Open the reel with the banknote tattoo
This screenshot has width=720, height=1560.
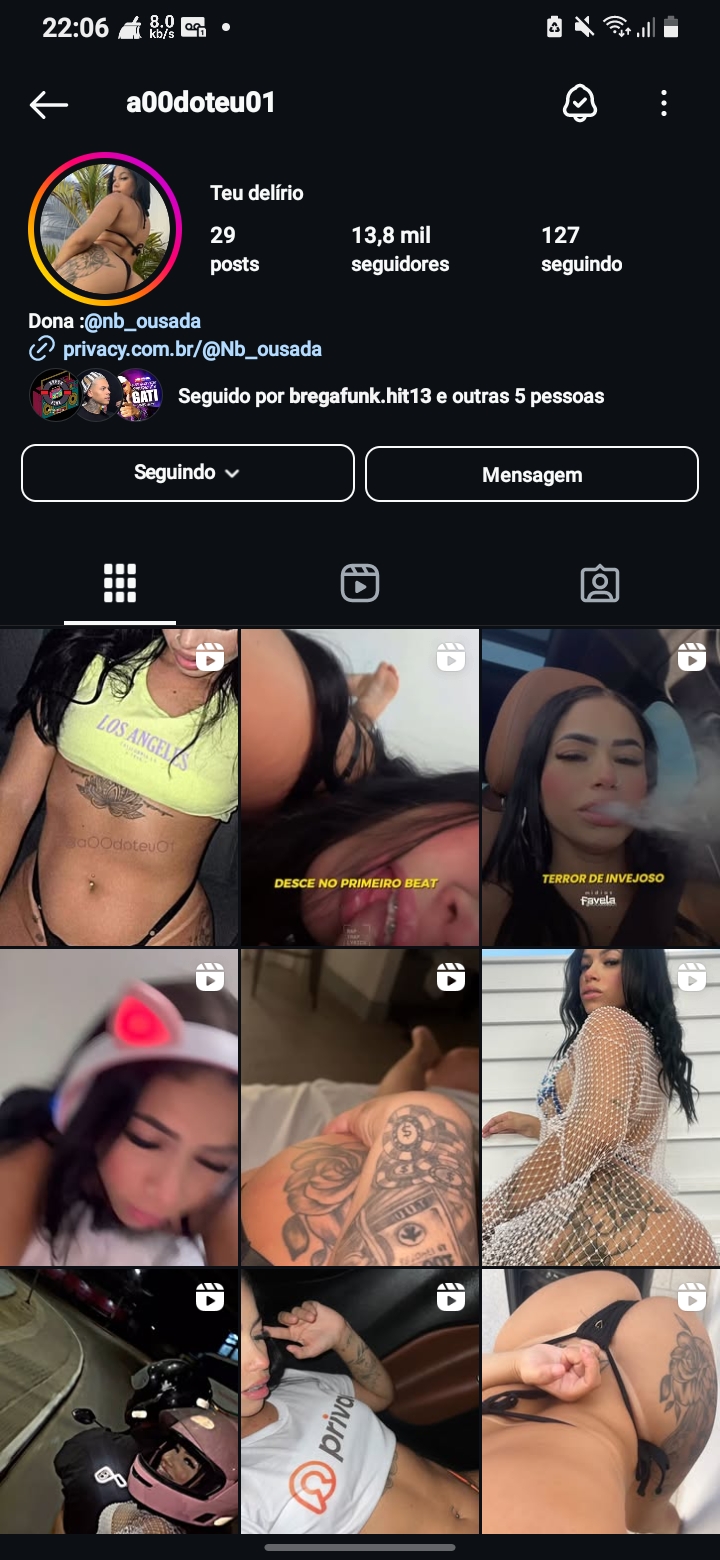(x=360, y=1107)
